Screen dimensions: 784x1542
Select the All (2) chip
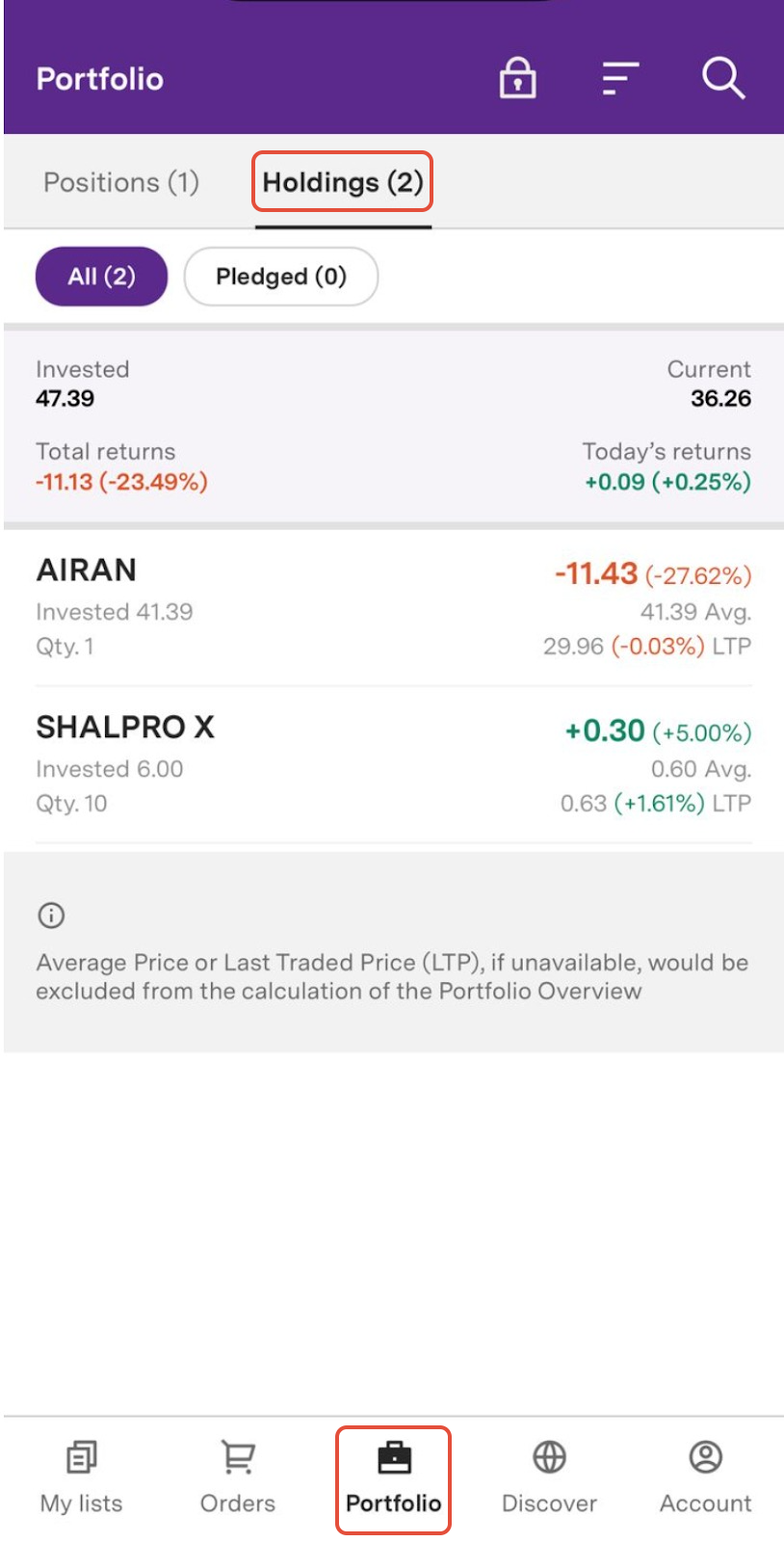coord(101,277)
